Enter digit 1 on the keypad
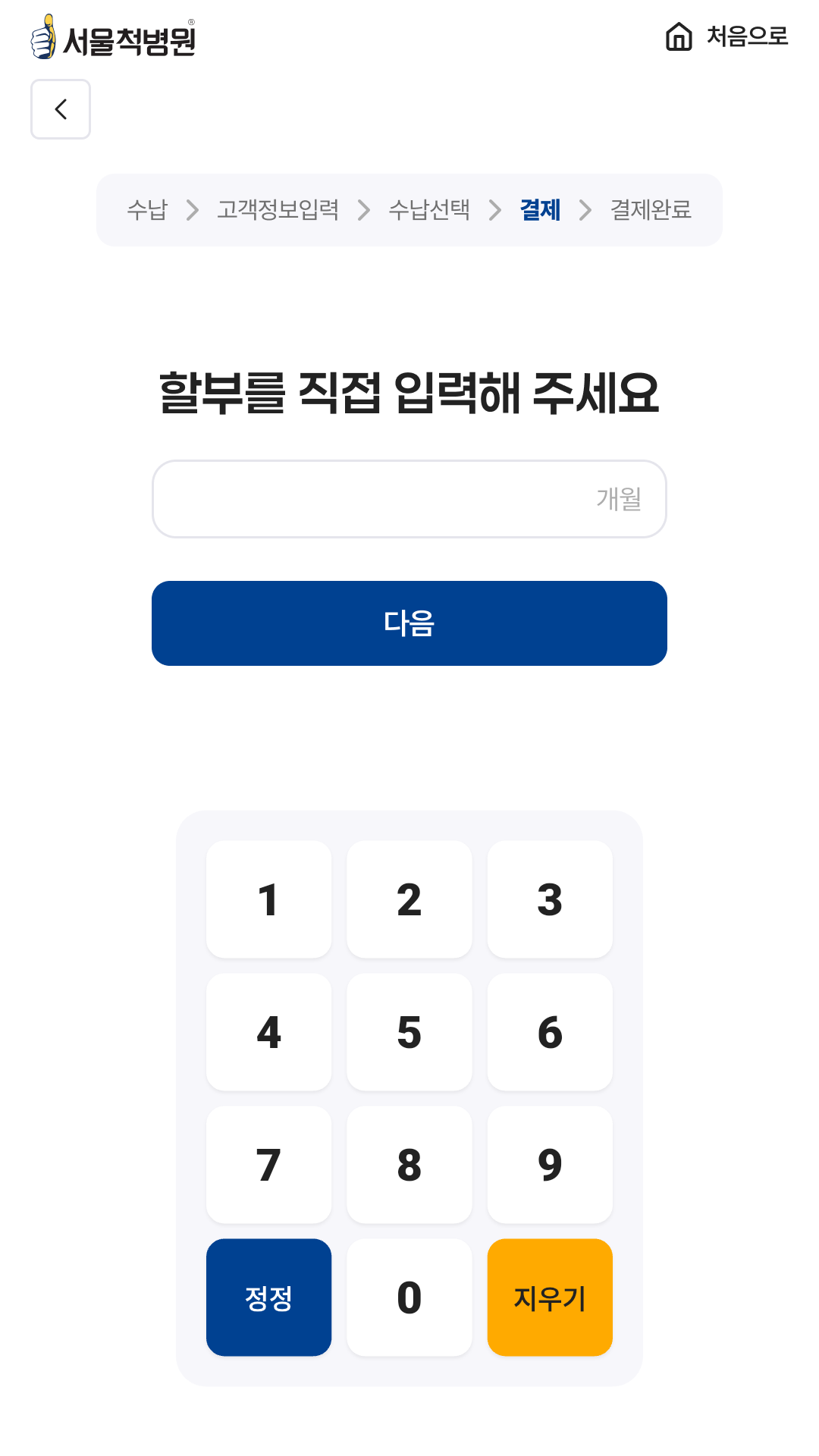 [x=268, y=899]
